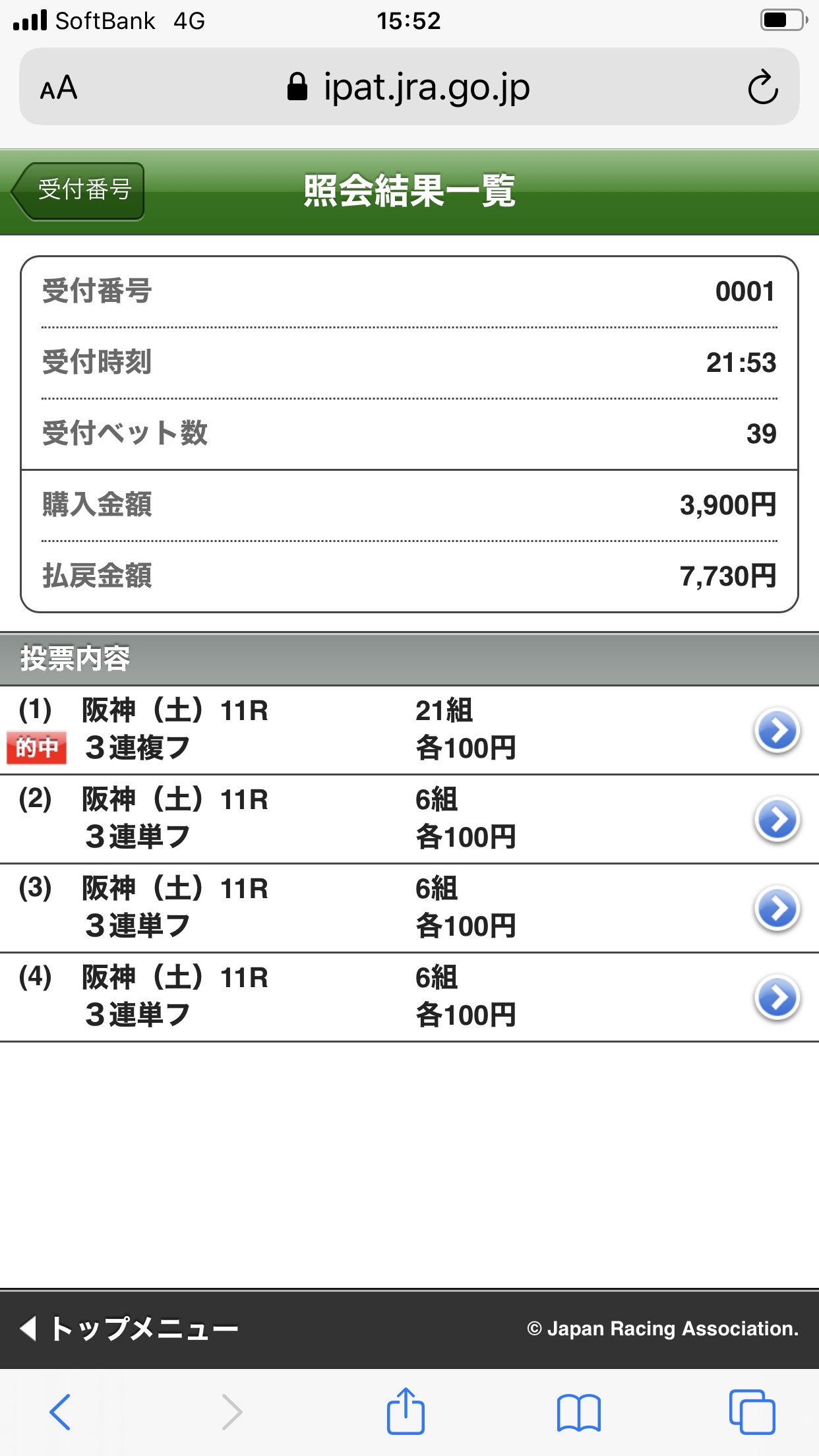Show open Safari tabs

(x=752, y=1412)
